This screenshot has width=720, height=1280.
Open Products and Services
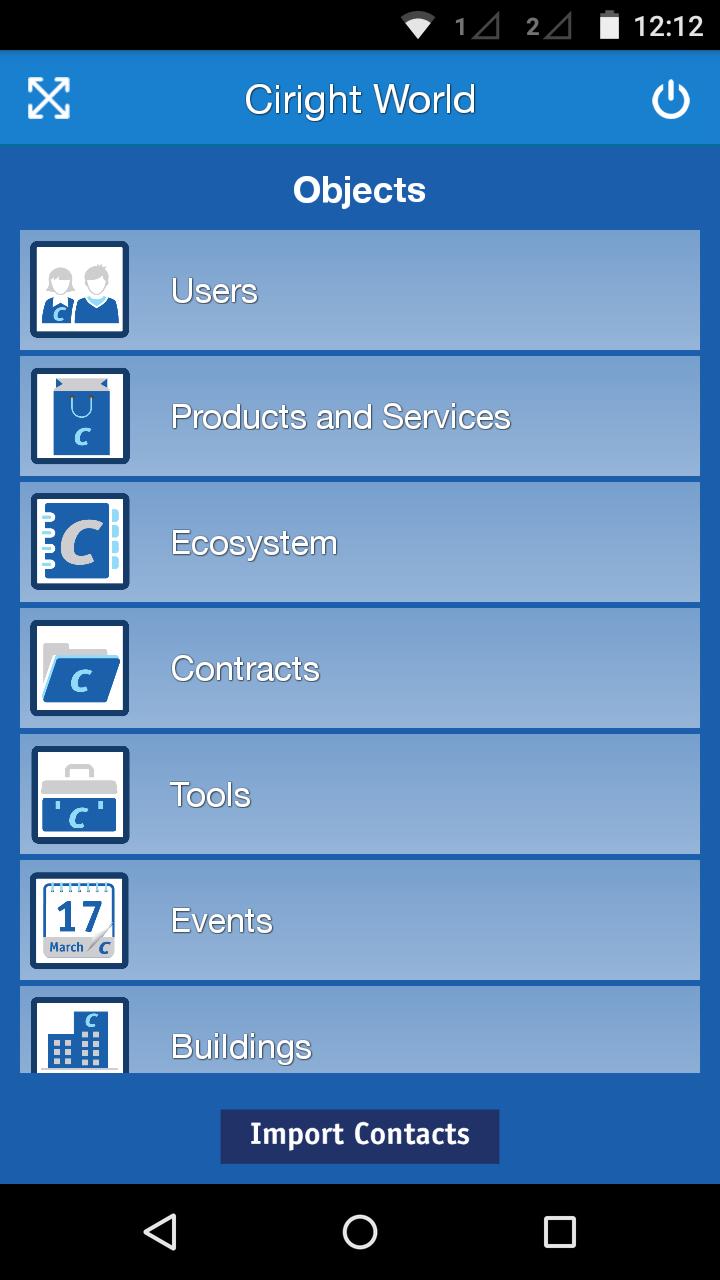point(360,416)
